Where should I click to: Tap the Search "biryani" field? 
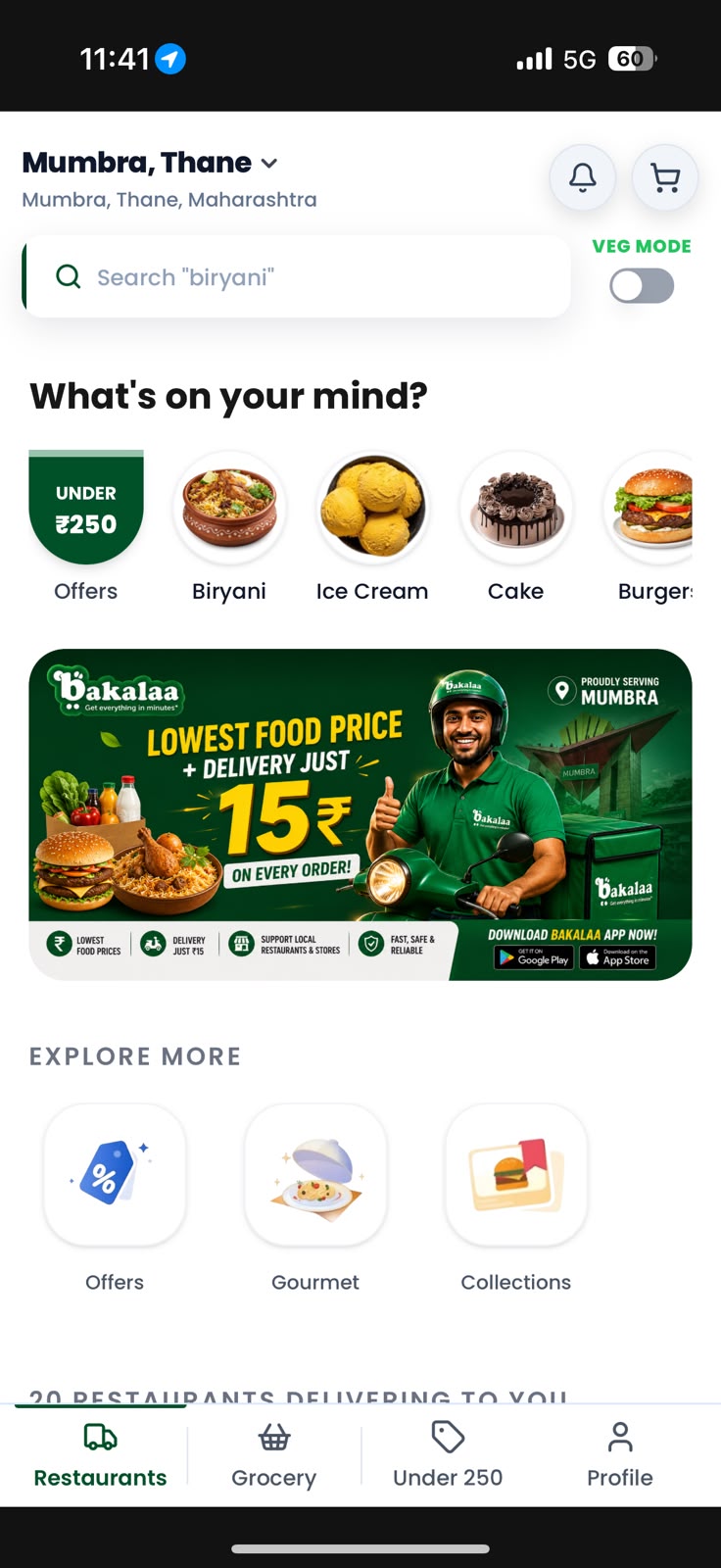[x=297, y=276]
